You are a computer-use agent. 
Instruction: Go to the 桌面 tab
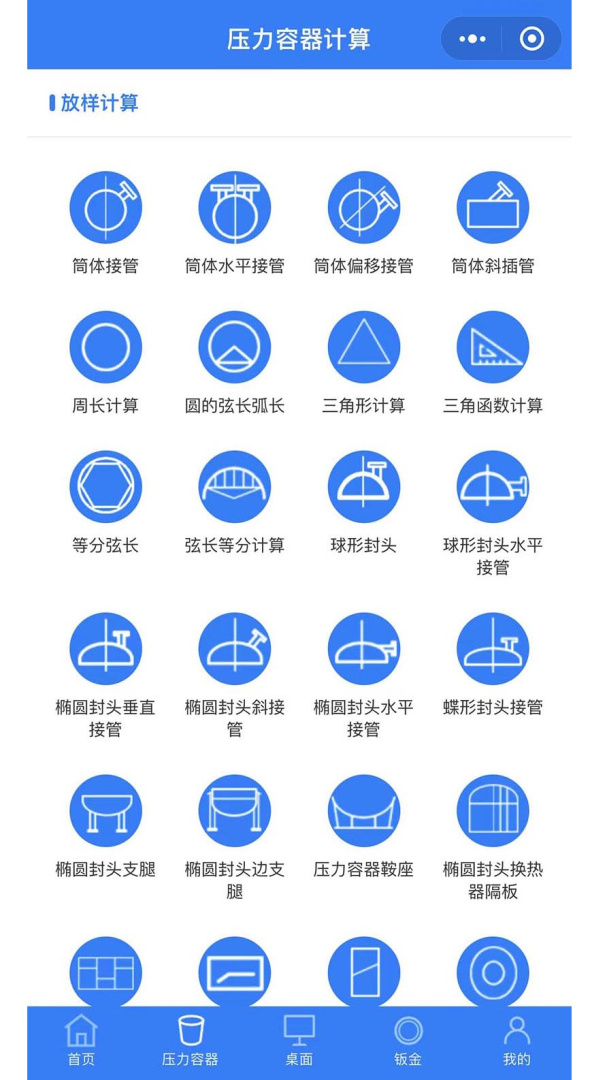click(x=299, y=1041)
